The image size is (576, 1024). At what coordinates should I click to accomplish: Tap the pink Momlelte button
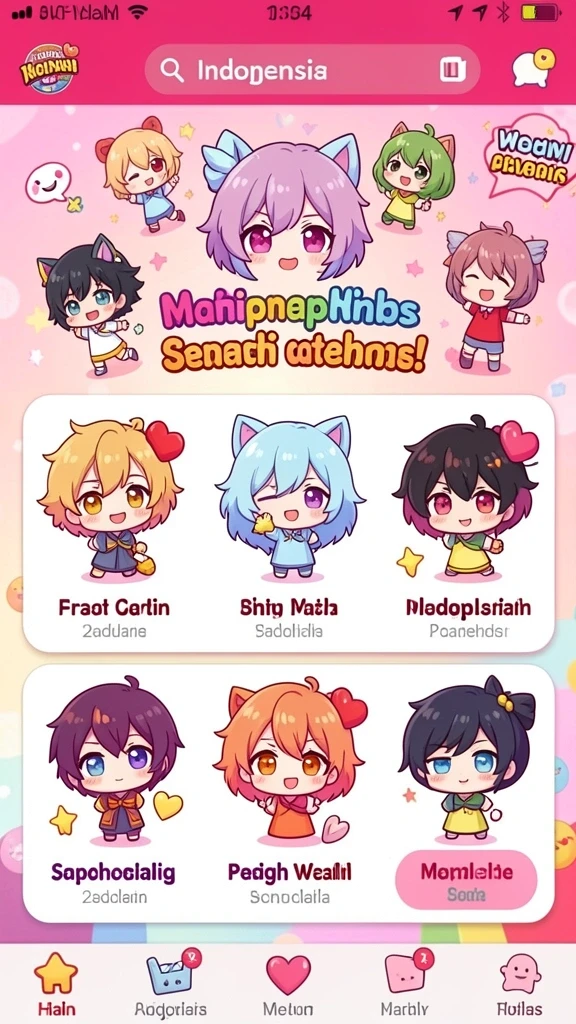pos(467,880)
